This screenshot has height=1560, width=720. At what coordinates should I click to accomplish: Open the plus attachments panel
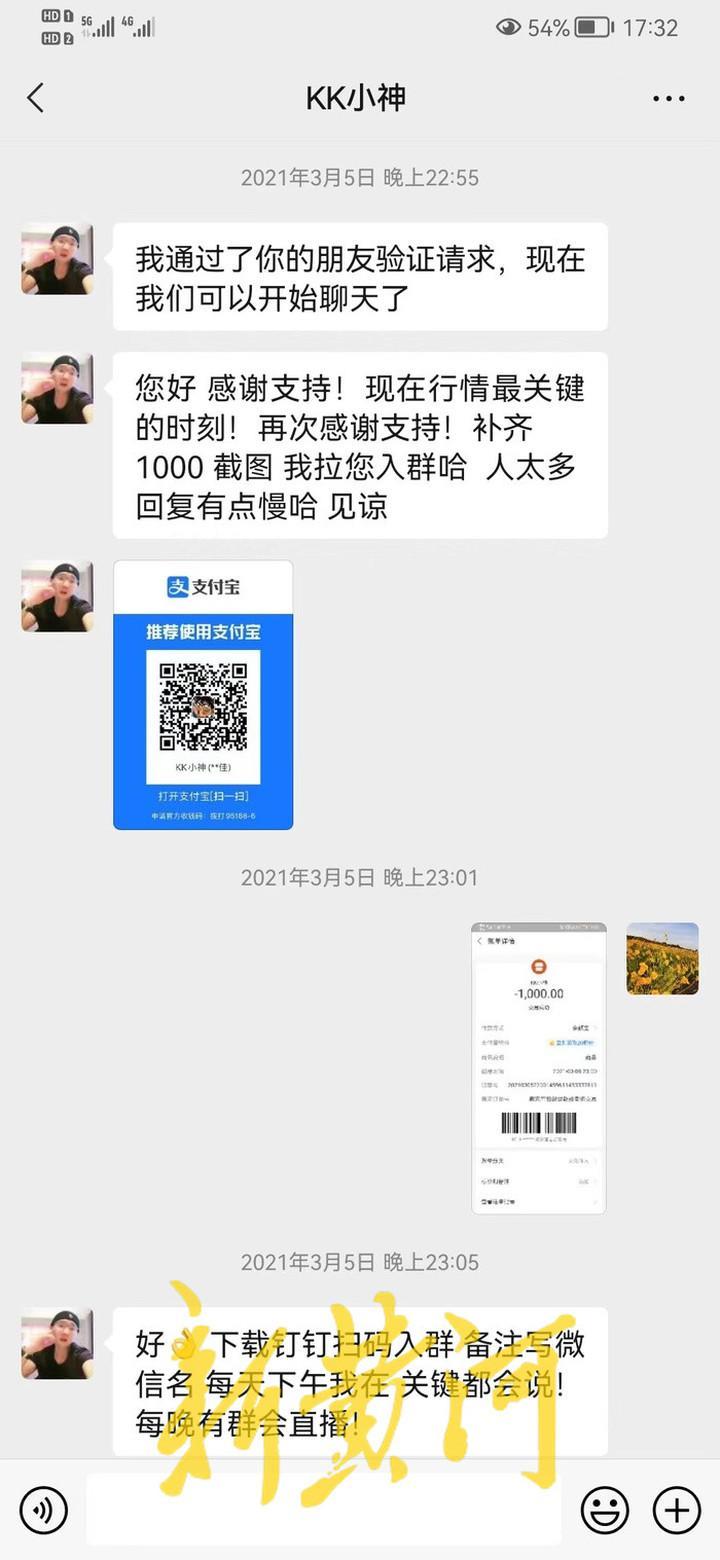677,1509
